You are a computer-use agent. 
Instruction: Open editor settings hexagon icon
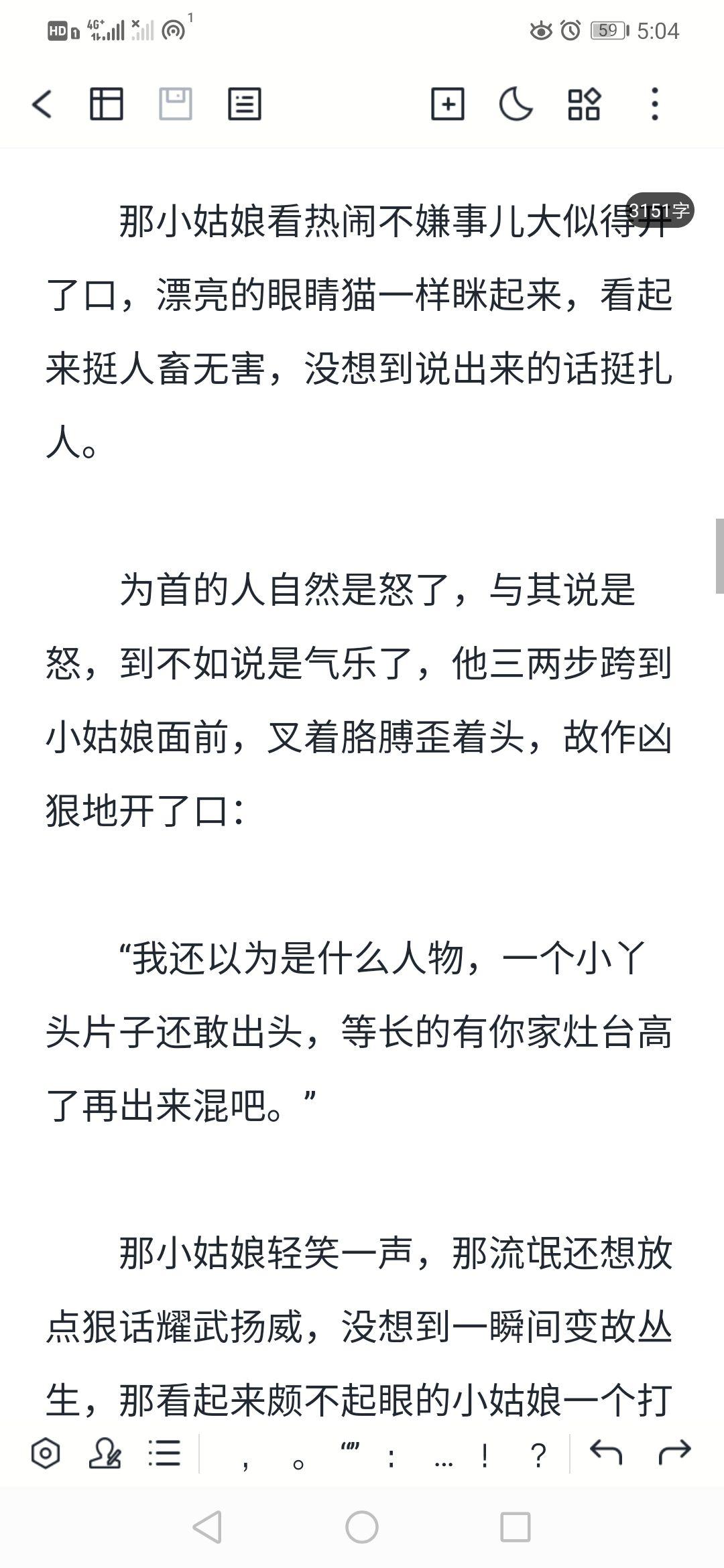pyautogui.click(x=46, y=1453)
